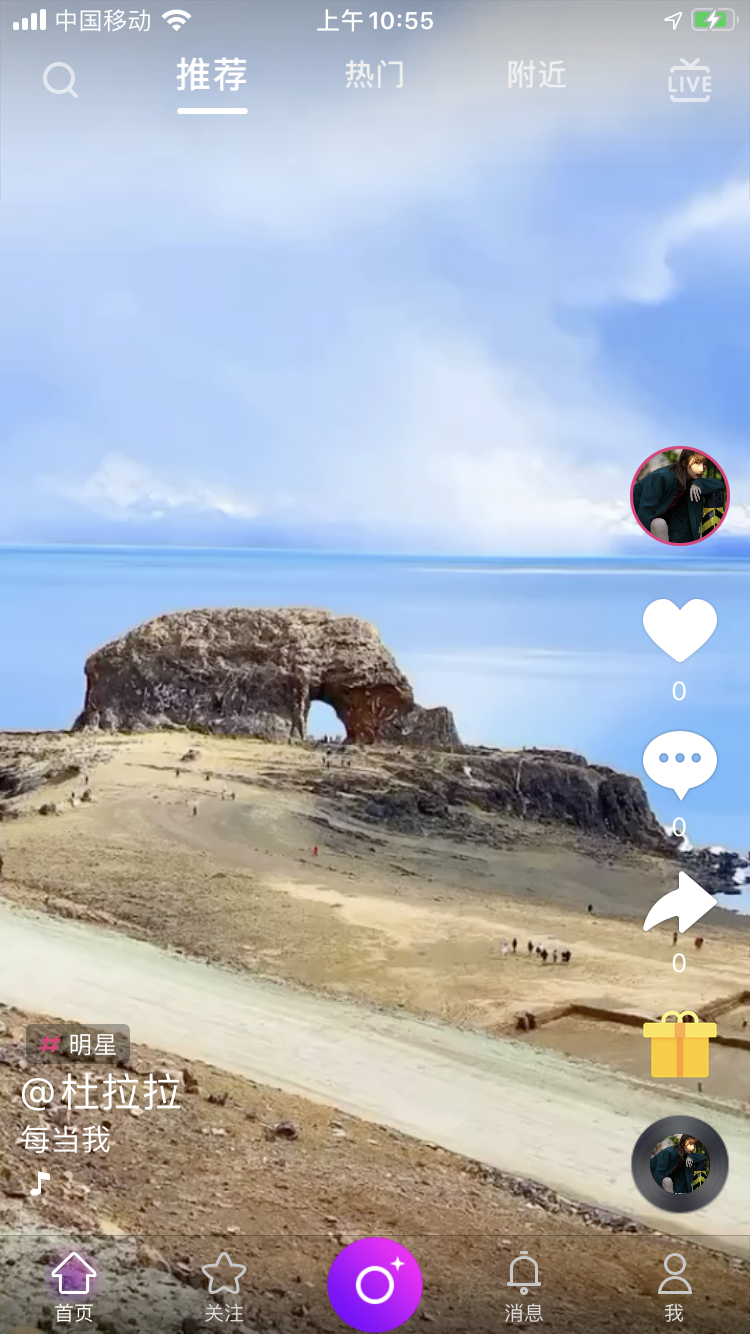Image resolution: width=750 pixels, height=1334 pixels.
Task: Open the spinning music disc
Action: [x=680, y=1164]
